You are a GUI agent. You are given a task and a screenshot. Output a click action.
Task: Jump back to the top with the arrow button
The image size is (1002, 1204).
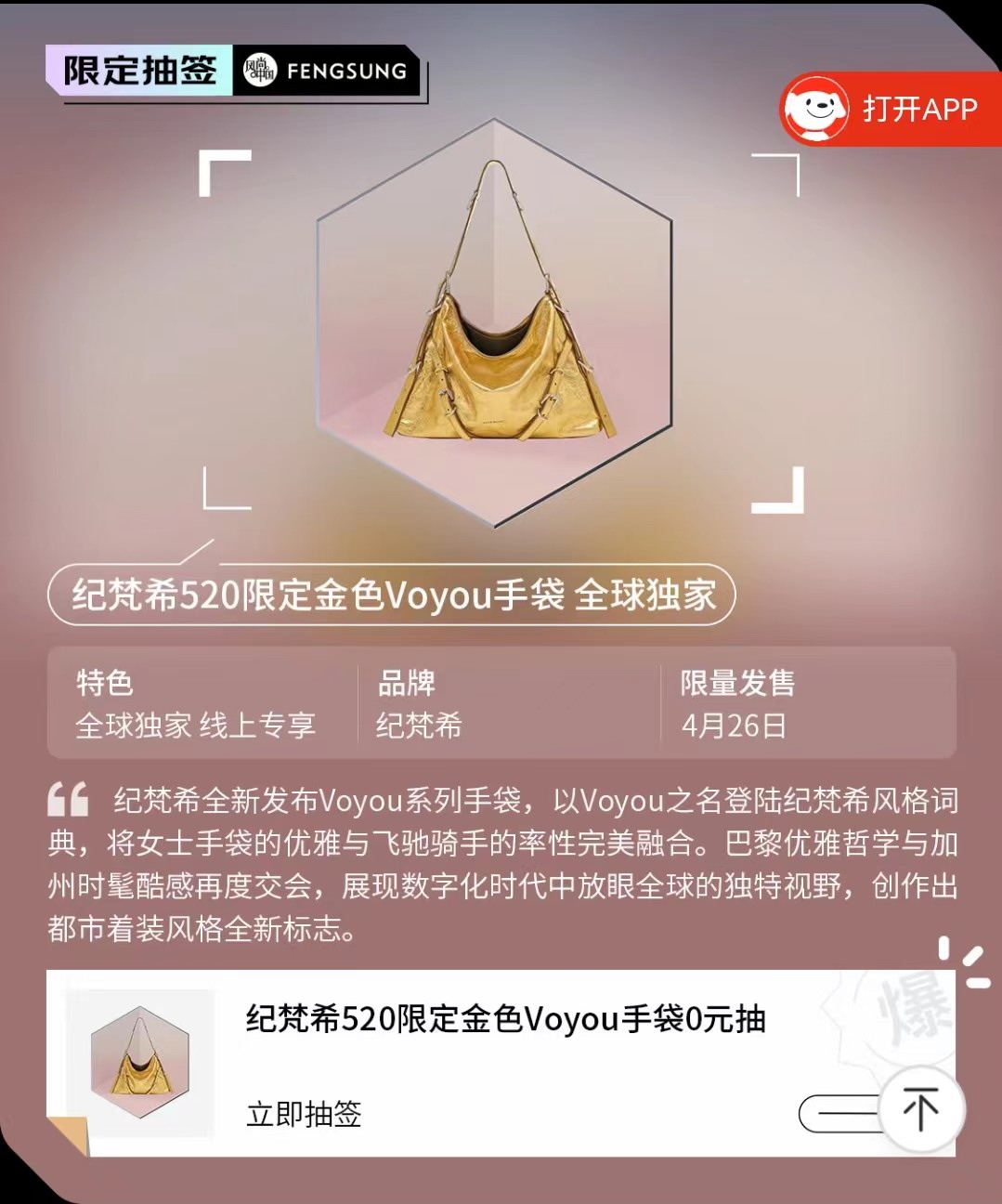point(920,1109)
